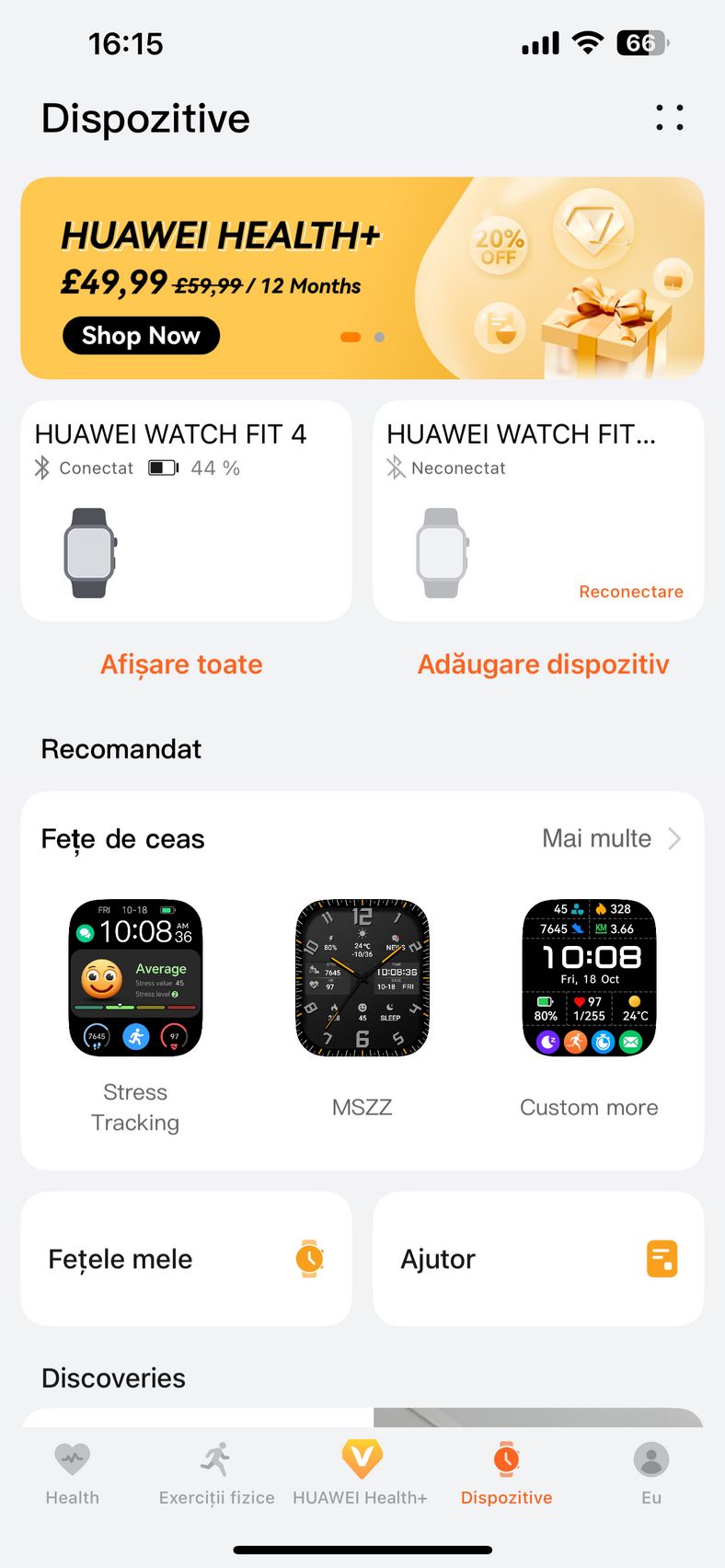Switch to the Health tab
Viewport: 725px width, 1568px height.
73,1474
